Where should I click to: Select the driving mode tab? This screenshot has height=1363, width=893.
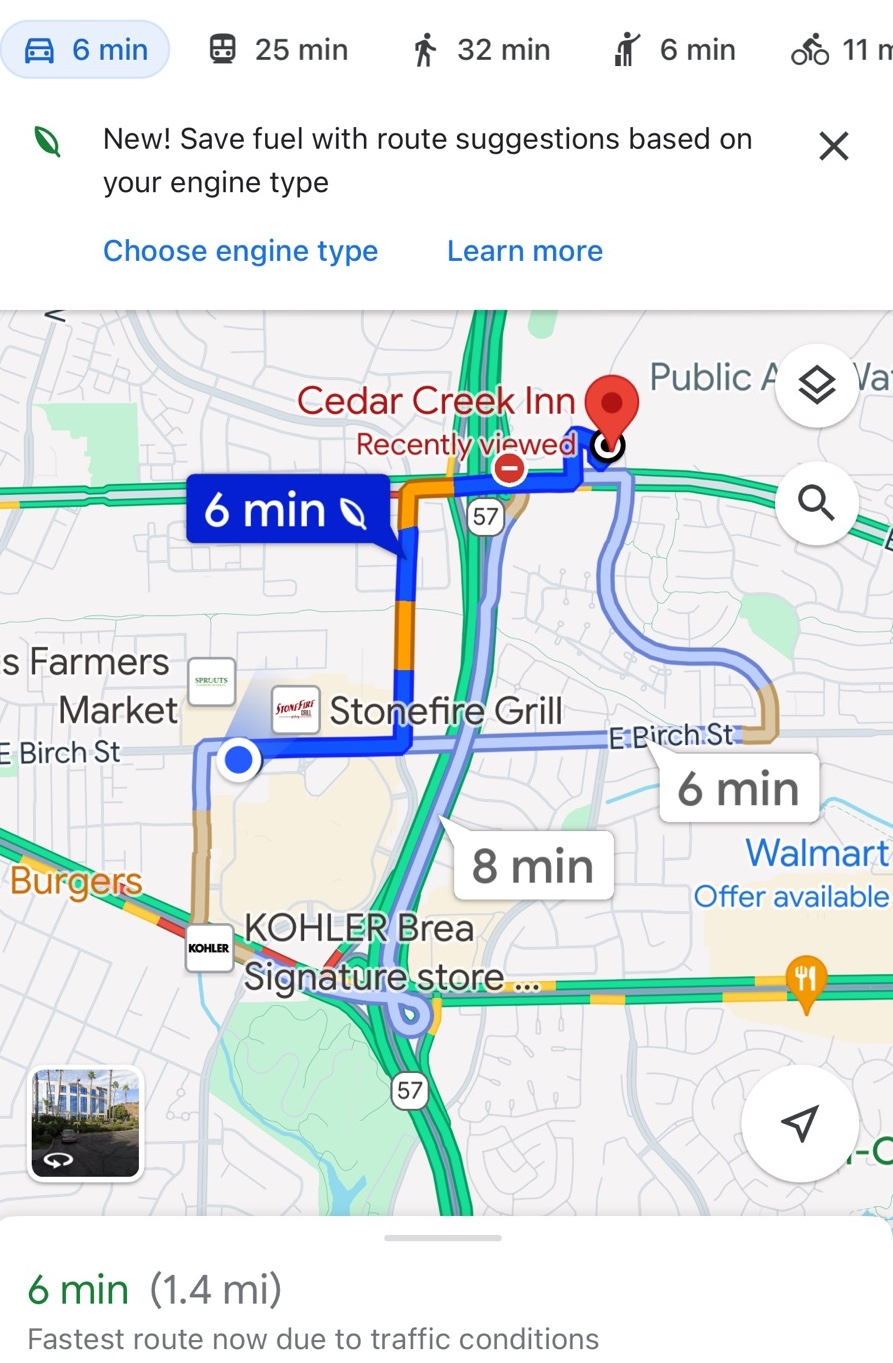[85, 49]
